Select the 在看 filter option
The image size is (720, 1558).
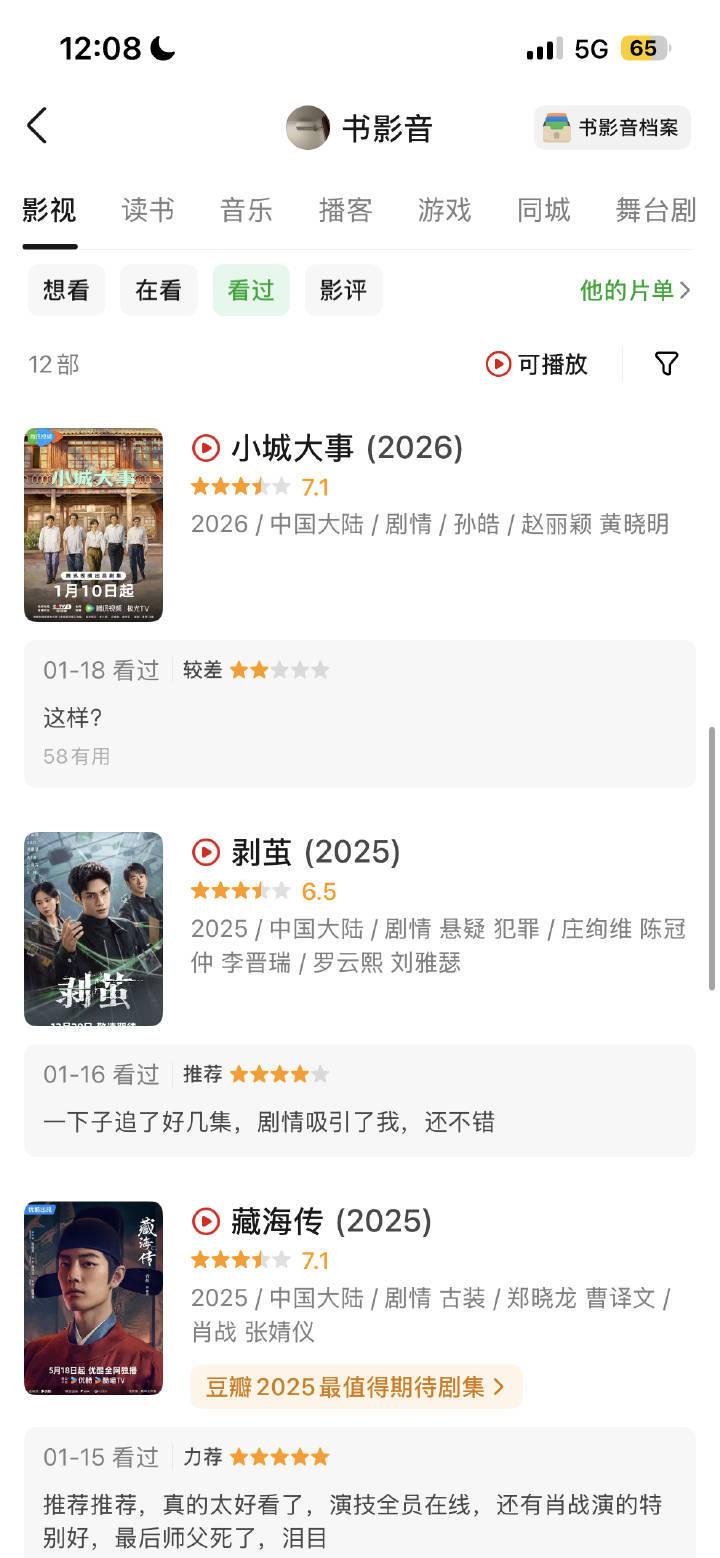click(x=158, y=290)
